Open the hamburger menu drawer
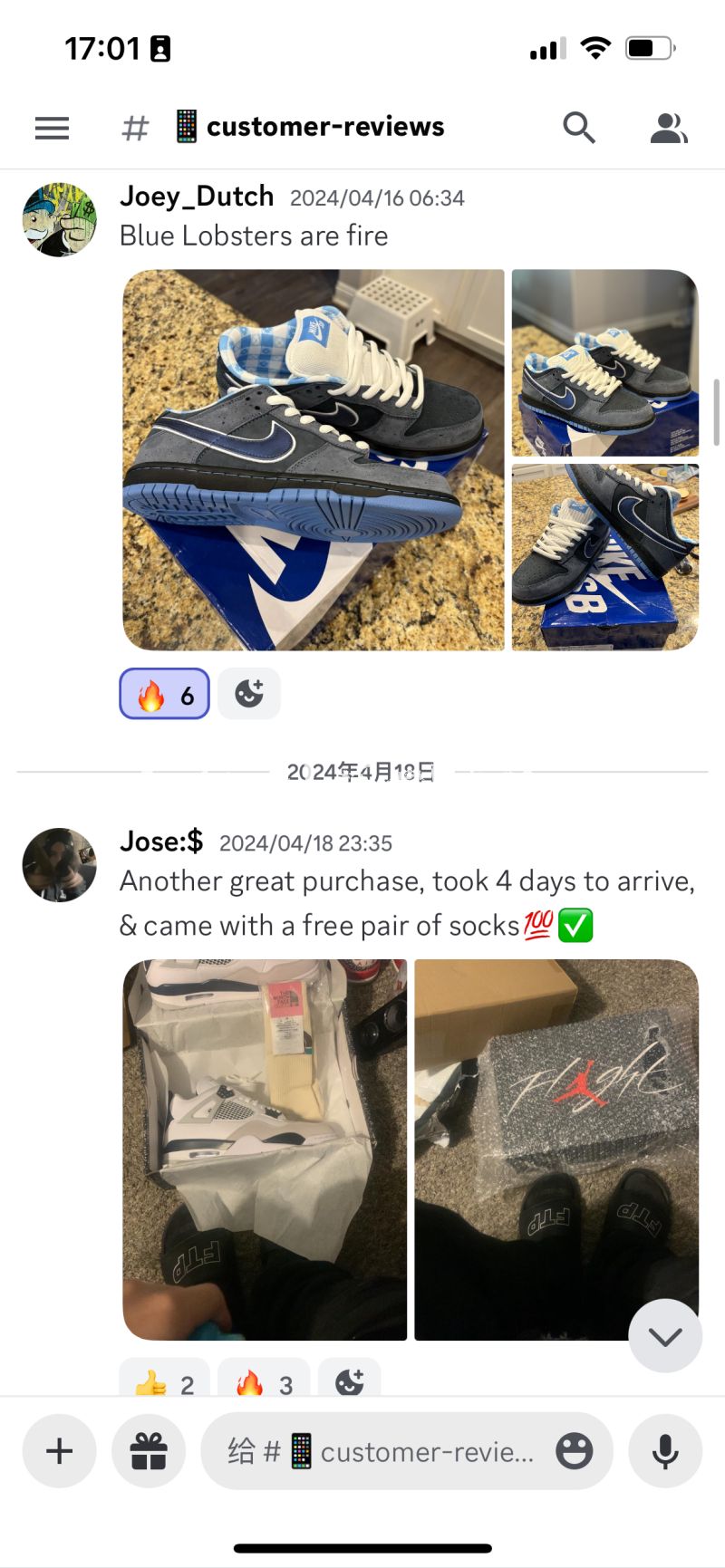 [x=52, y=128]
